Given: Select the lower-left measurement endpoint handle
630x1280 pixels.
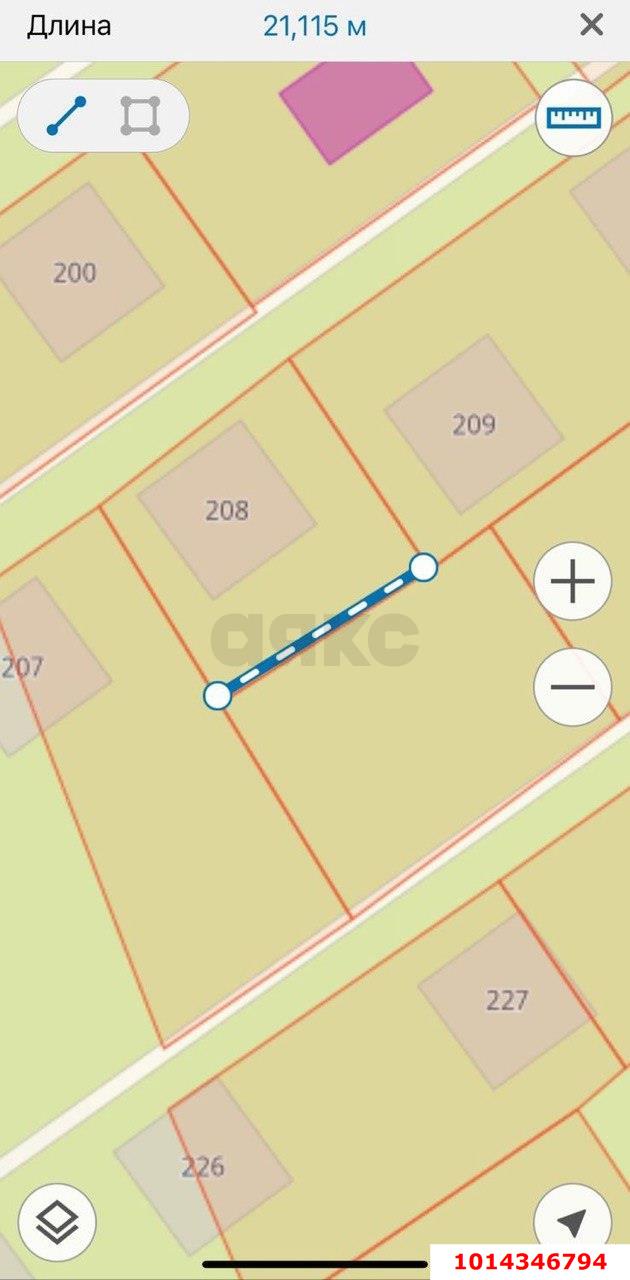Looking at the screenshot, I should 217,696.
